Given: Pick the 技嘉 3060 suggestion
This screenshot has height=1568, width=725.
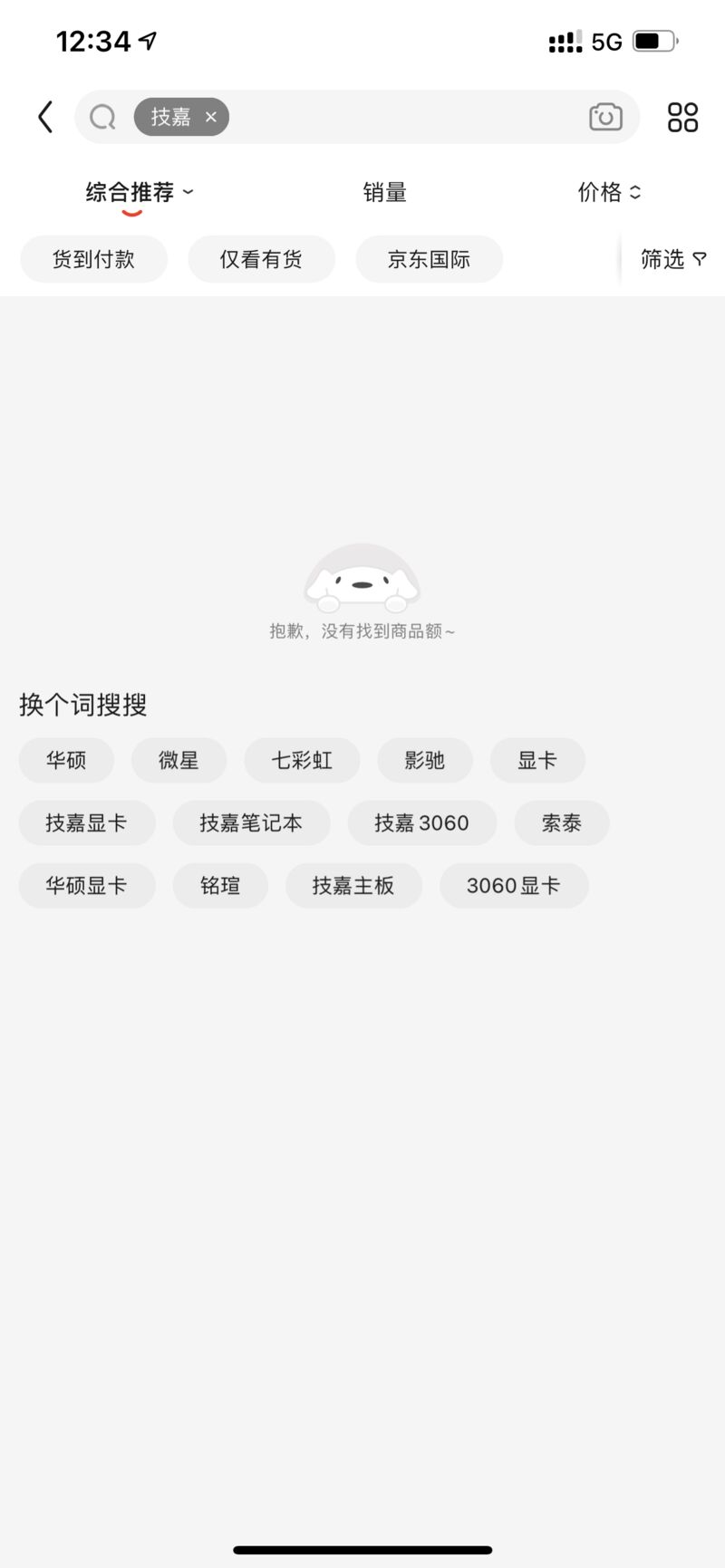Looking at the screenshot, I should 421,822.
